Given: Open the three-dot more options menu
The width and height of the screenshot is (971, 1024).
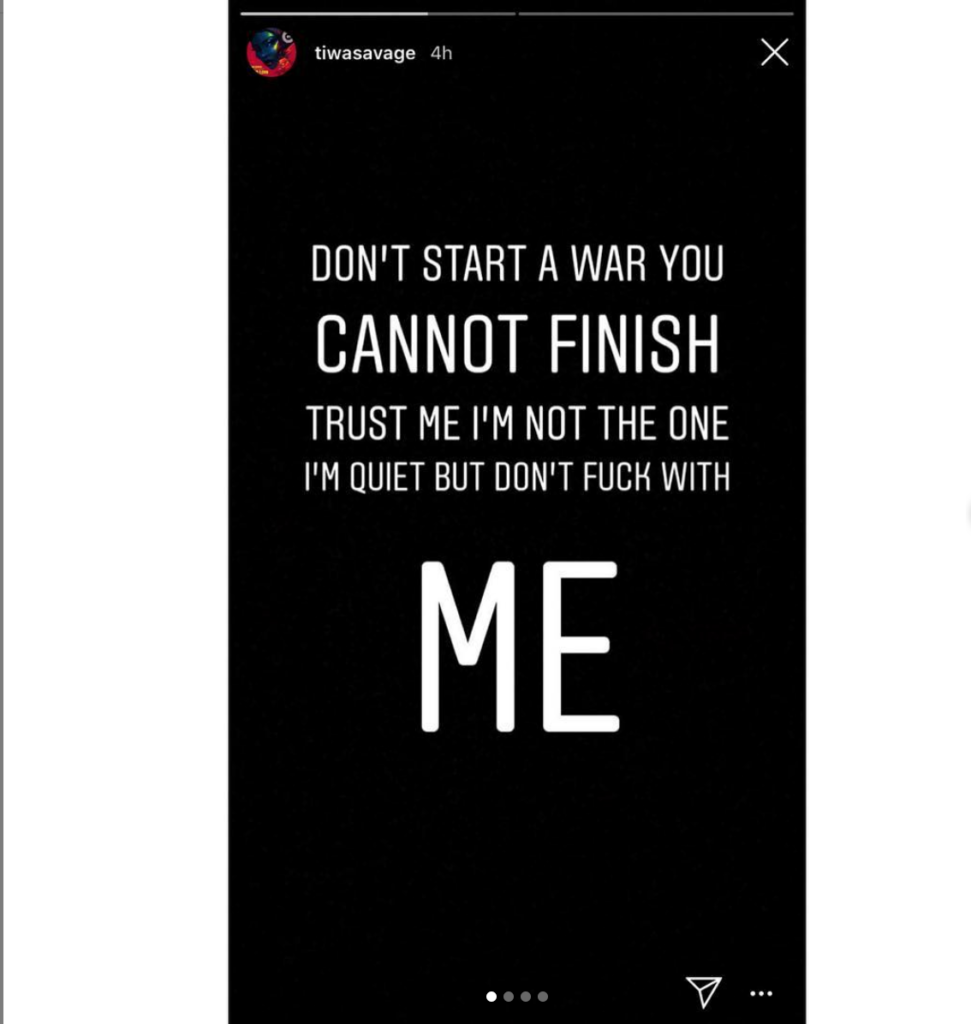Looking at the screenshot, I should (x=761, y=993).
